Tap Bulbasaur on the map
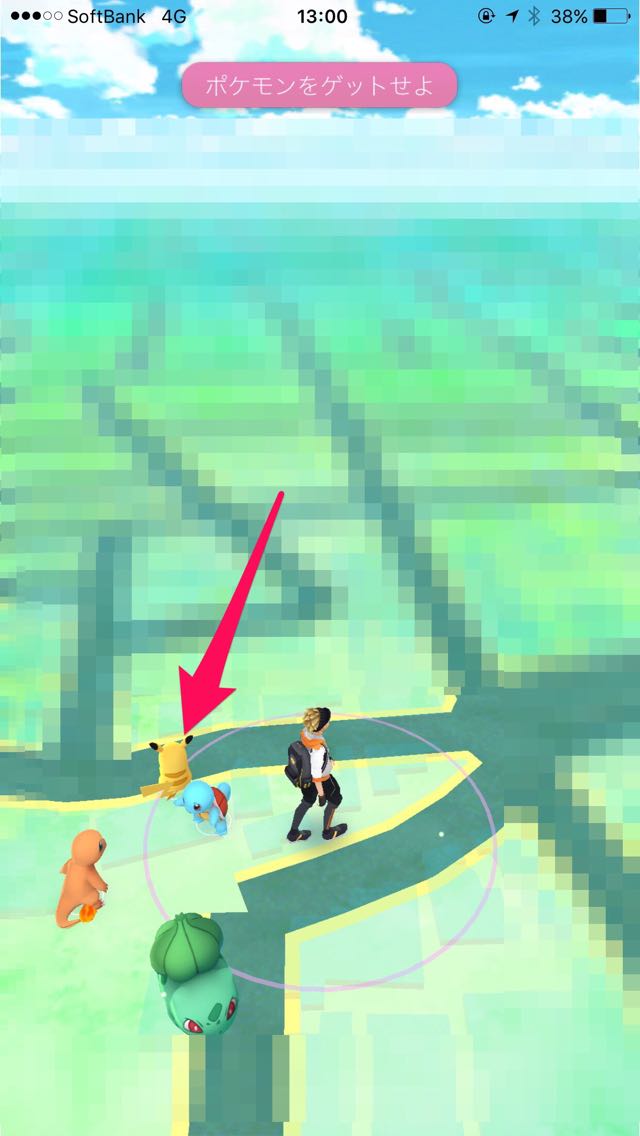This screenshot has width=640, height=1136. 194,972
